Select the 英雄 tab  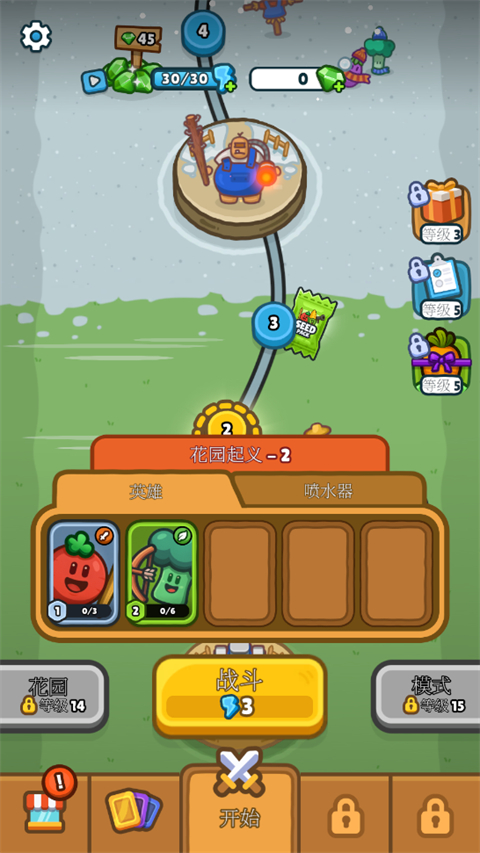tap(146, 491)
